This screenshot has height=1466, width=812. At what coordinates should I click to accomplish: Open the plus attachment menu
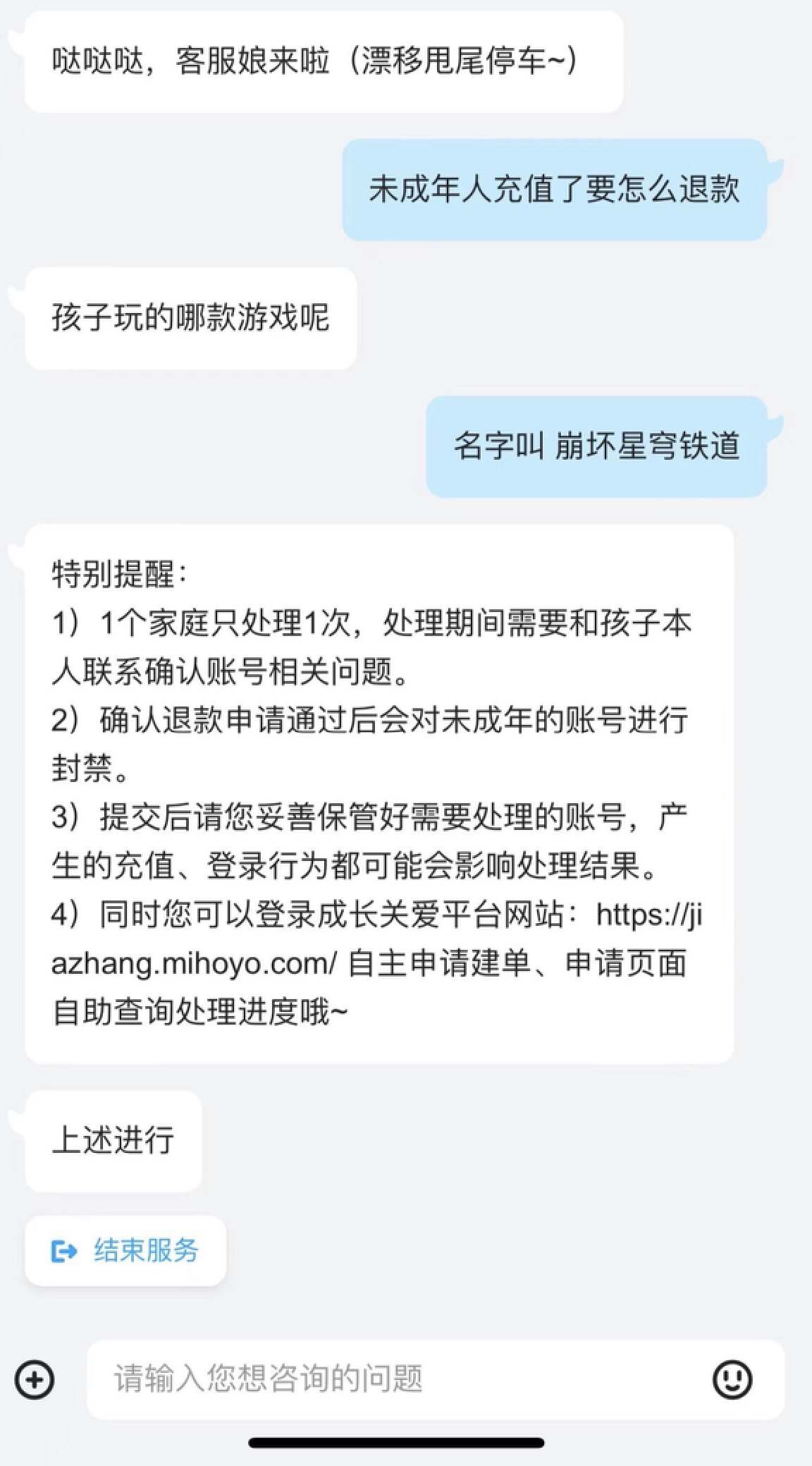point(35,1379)
